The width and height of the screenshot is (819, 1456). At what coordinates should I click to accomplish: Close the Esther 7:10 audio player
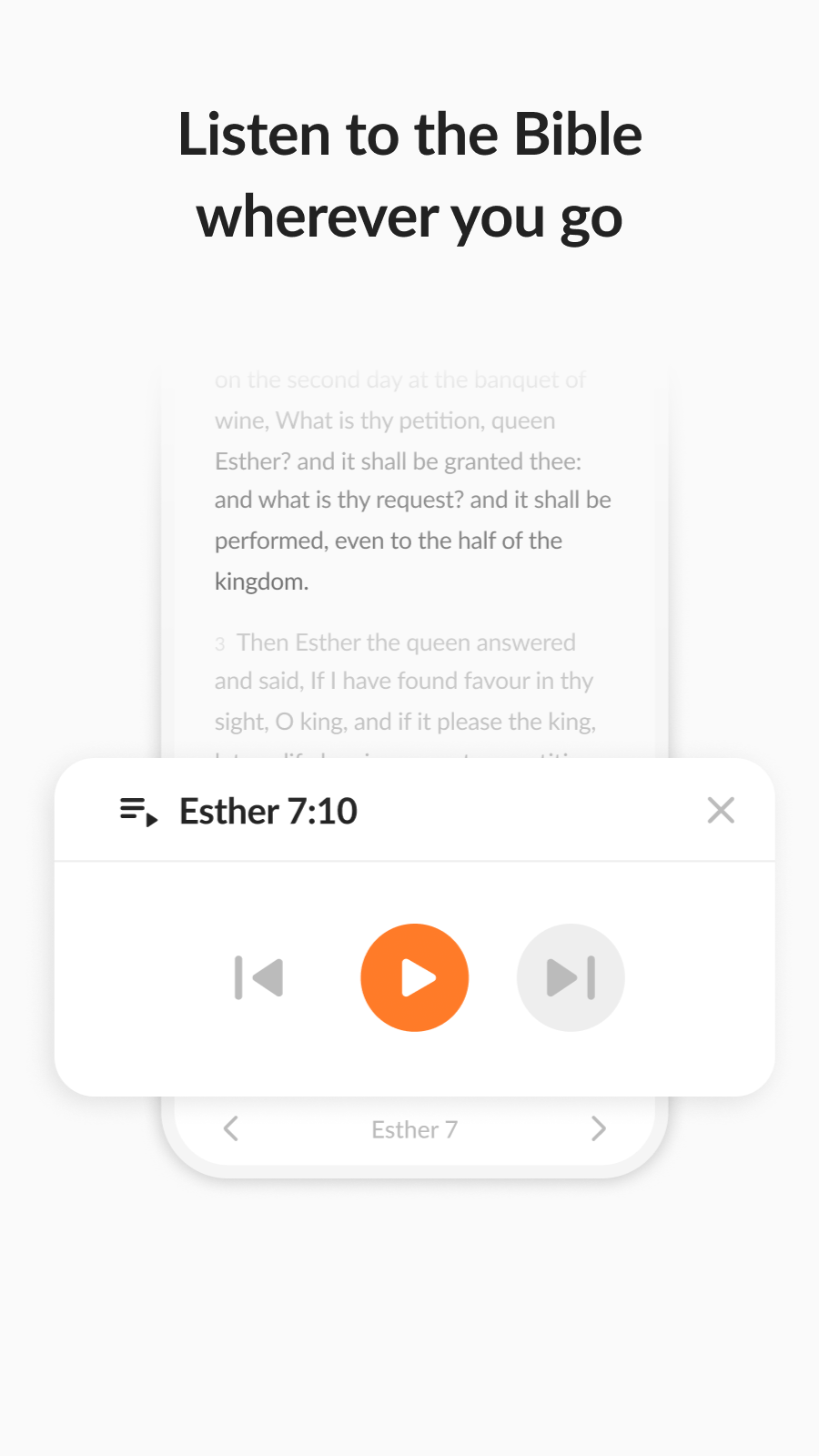click(720, 810)
